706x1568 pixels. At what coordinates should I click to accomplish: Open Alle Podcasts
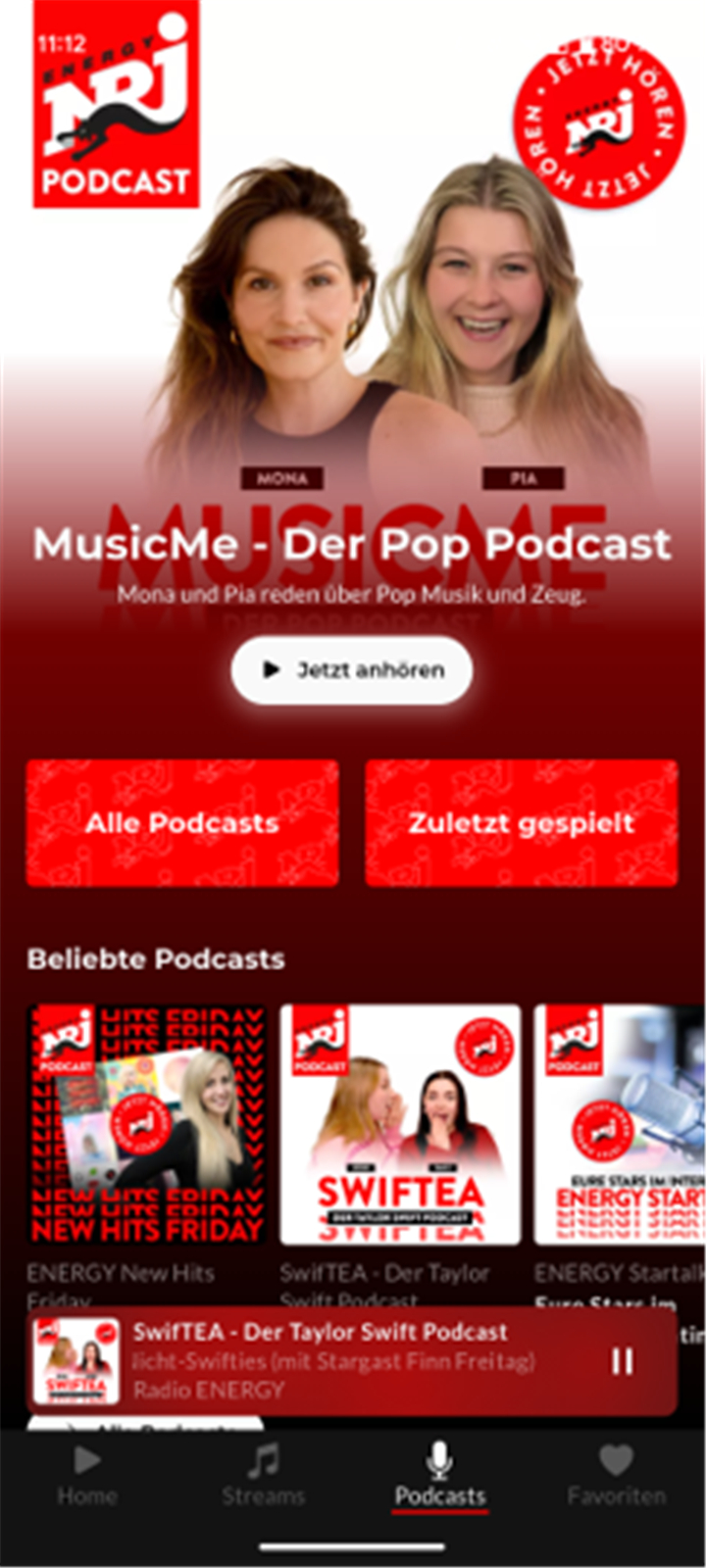[x=182, y=823]
